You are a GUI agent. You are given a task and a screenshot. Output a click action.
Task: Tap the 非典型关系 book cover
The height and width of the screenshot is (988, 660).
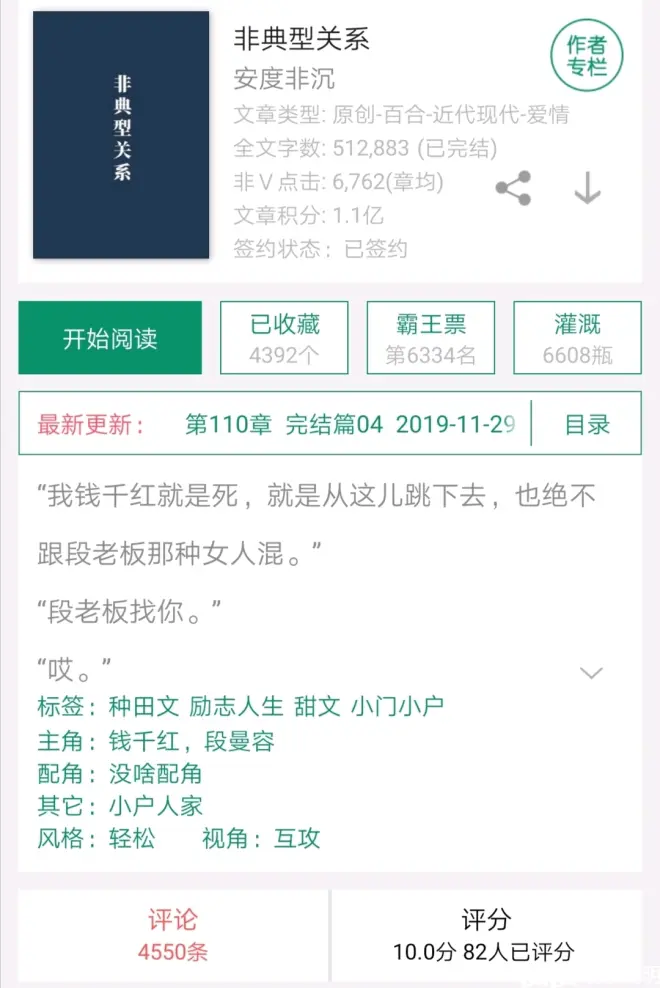coord(121,135)
